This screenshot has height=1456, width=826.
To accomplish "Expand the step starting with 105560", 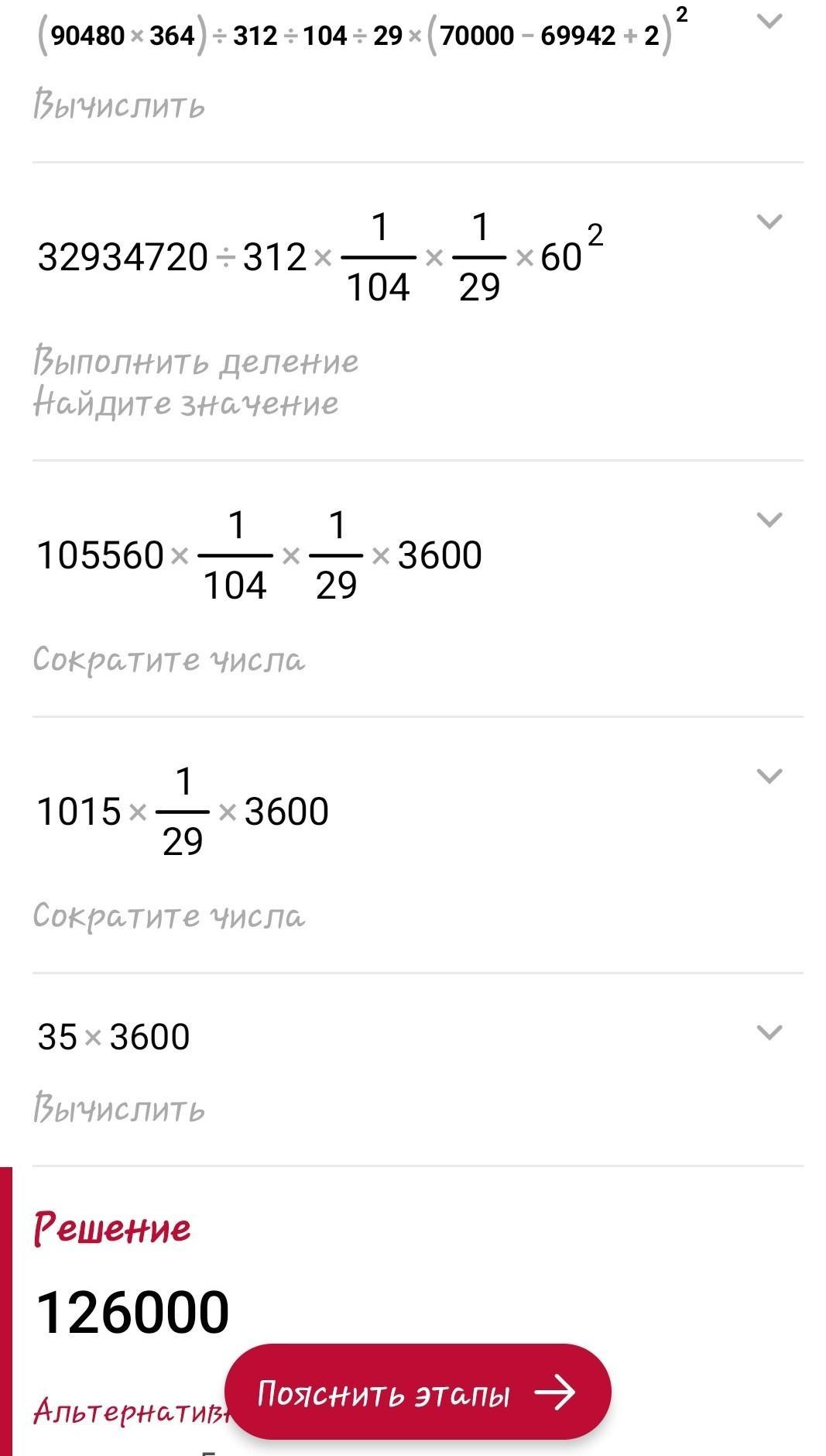I will coord(769,520).
